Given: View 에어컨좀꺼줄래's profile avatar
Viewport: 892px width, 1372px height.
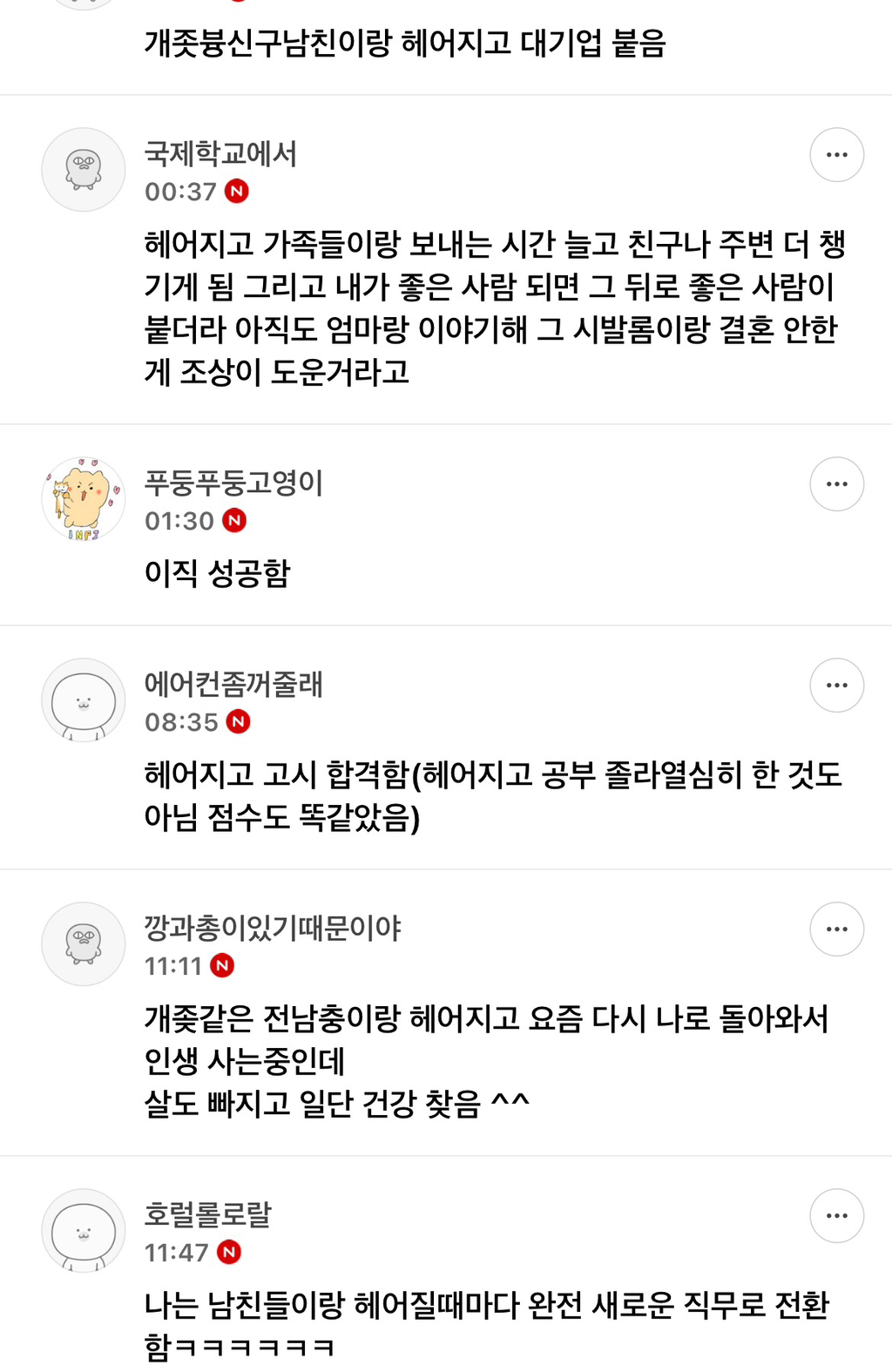Looking at the screenshot, I should [x=84, y=700].
